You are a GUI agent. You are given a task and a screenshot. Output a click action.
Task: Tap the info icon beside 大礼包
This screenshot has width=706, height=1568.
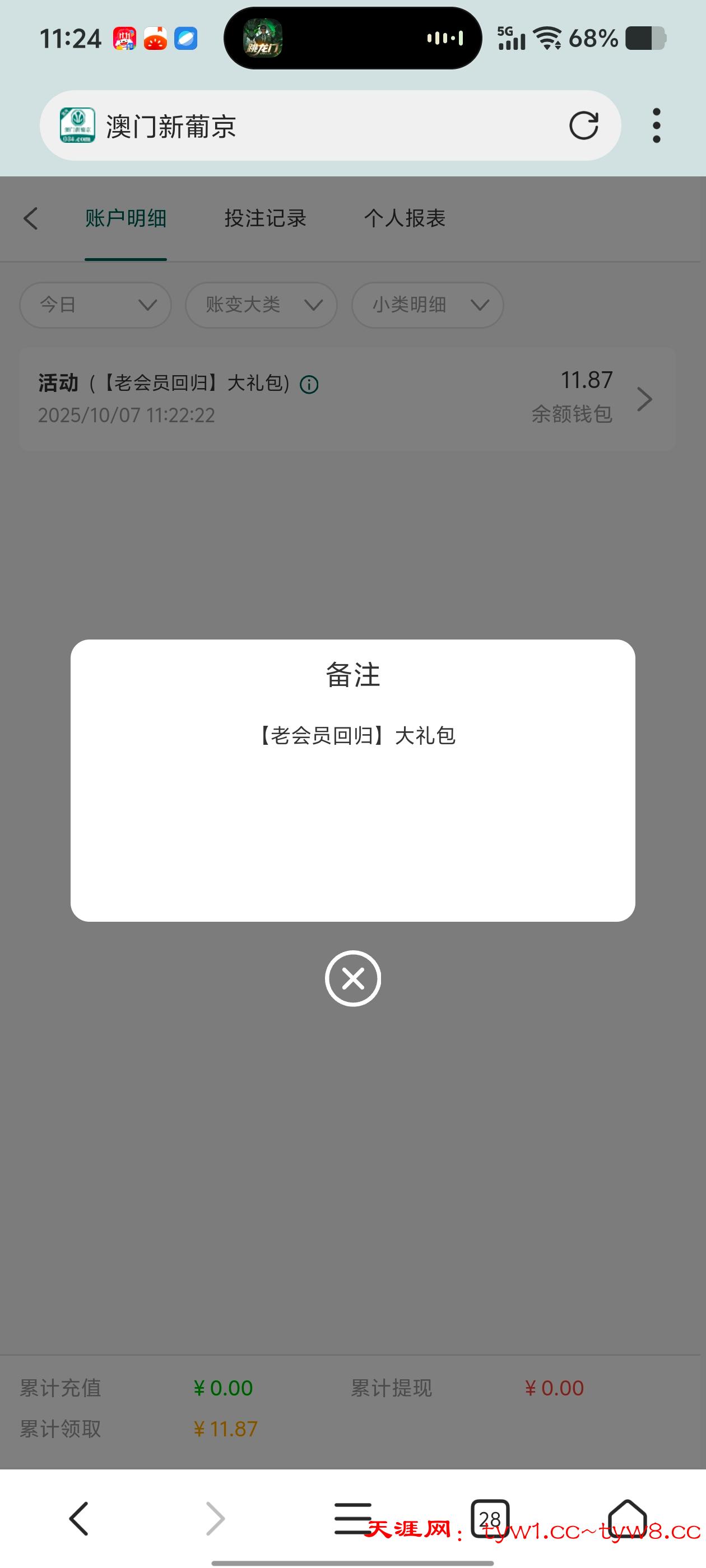(309, 385)
